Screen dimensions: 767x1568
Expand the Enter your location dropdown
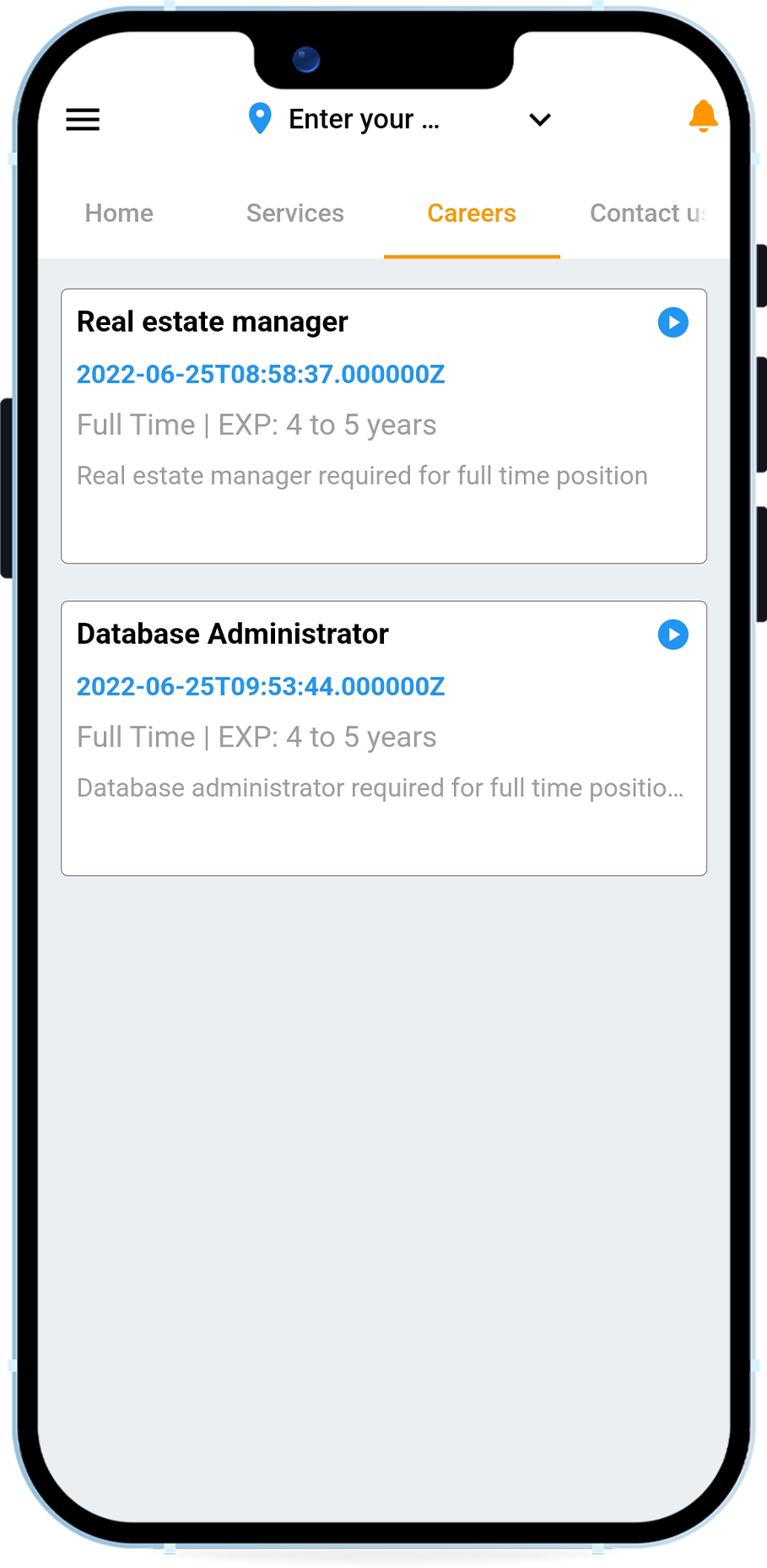(540, 120)
